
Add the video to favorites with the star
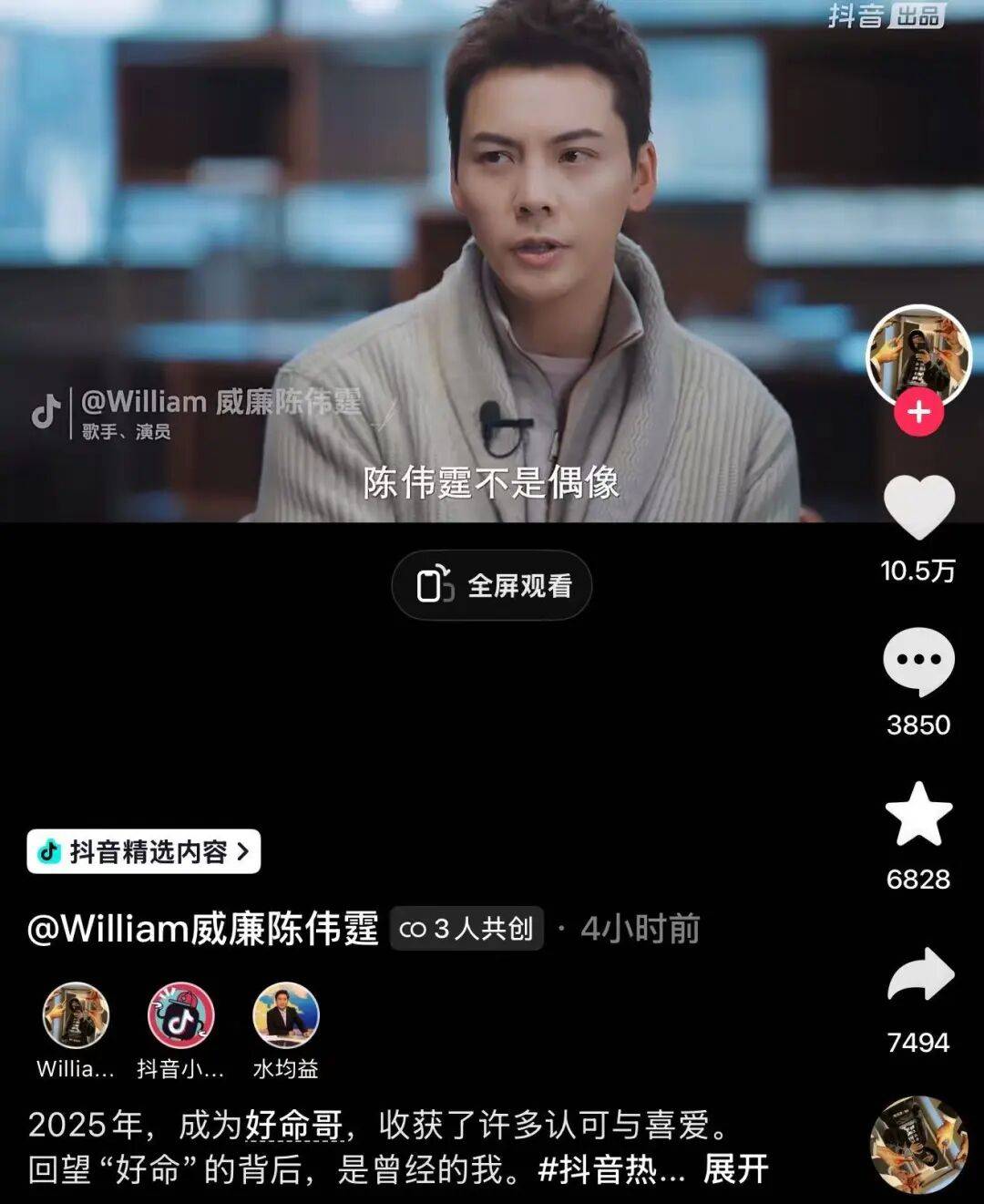pos(918,815)
